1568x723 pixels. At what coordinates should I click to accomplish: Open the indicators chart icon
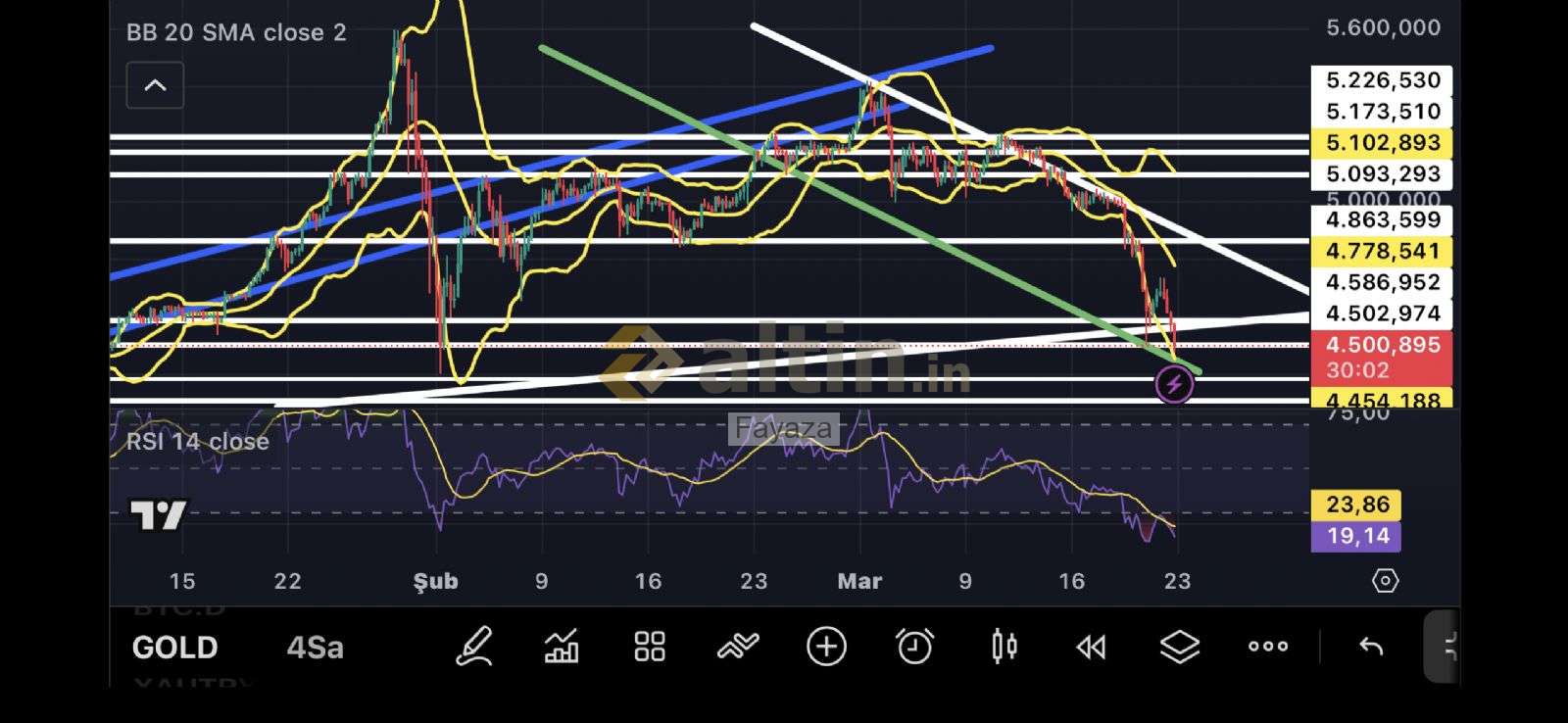562,647
